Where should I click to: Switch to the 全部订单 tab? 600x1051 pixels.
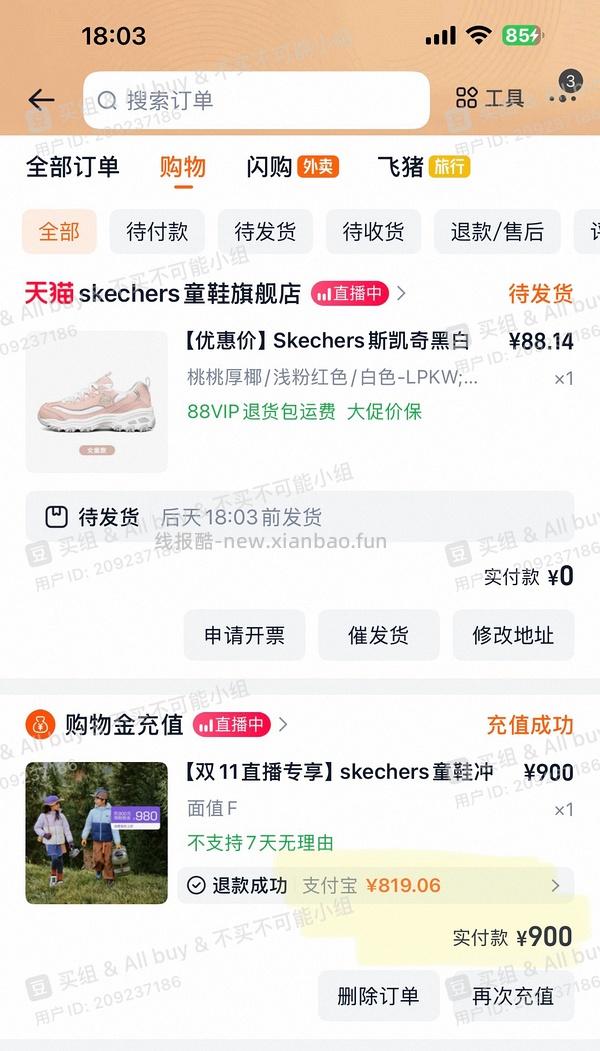(72, 167)
